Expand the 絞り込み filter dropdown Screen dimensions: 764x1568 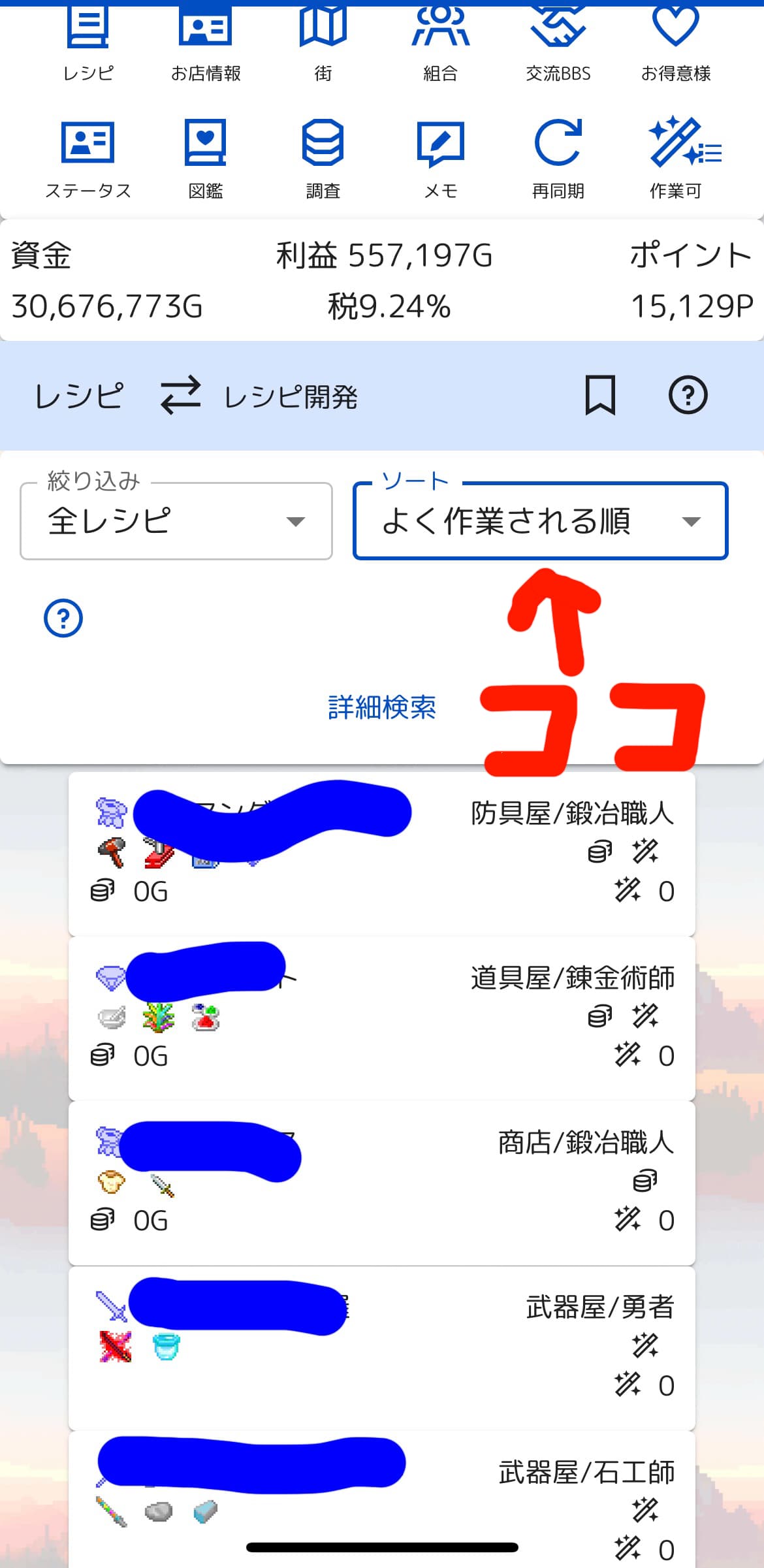coord(176,521)
